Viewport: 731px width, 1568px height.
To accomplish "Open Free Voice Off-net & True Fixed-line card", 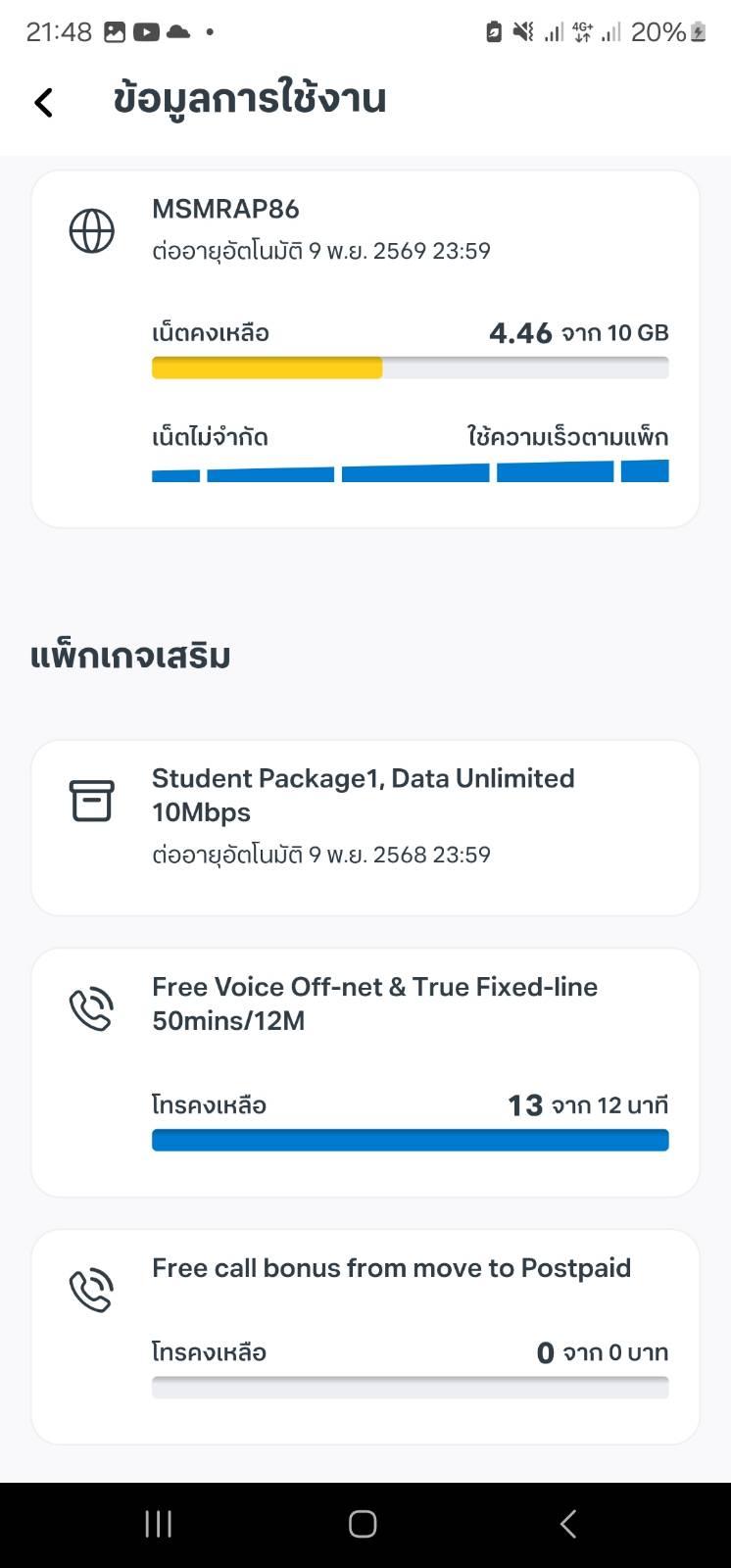I will (365, 1071).
